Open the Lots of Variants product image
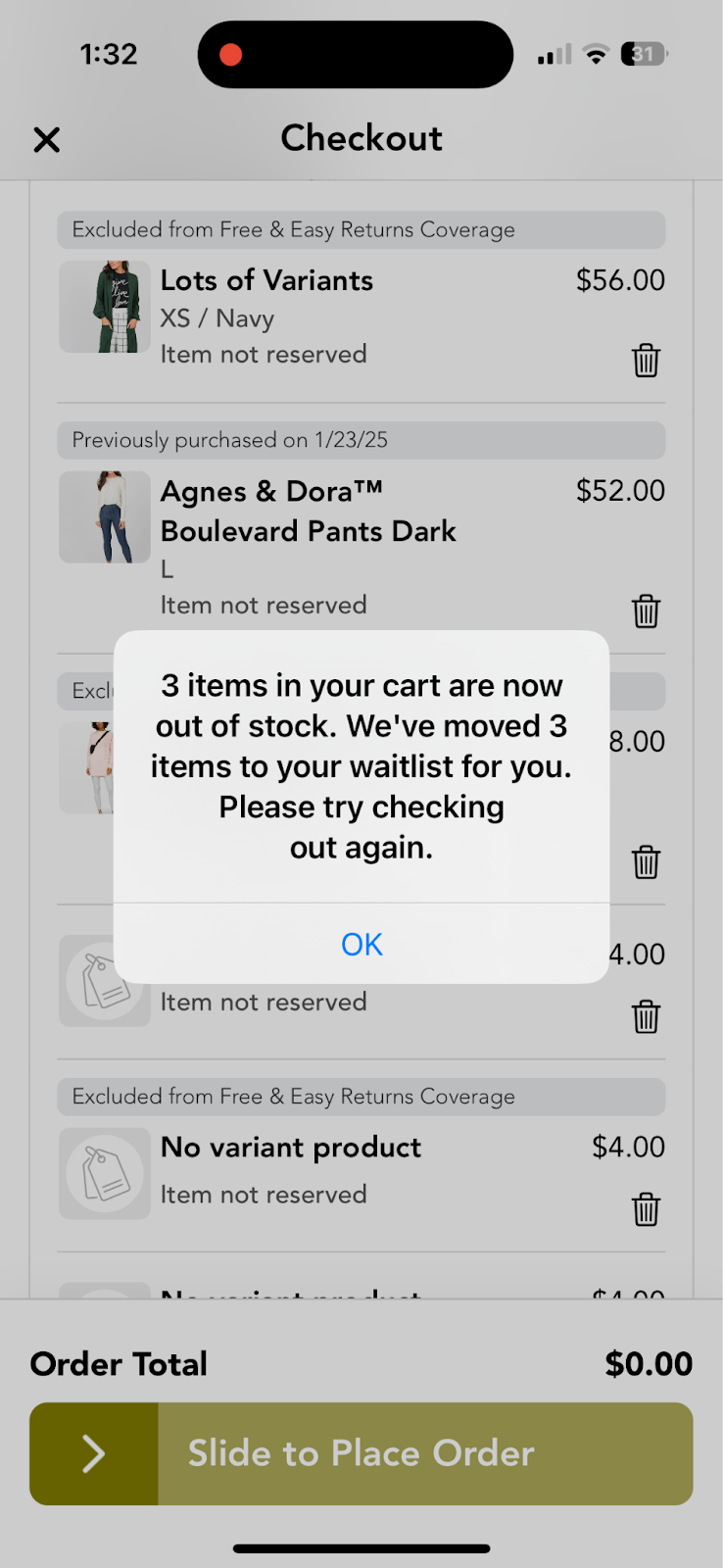 105,307
